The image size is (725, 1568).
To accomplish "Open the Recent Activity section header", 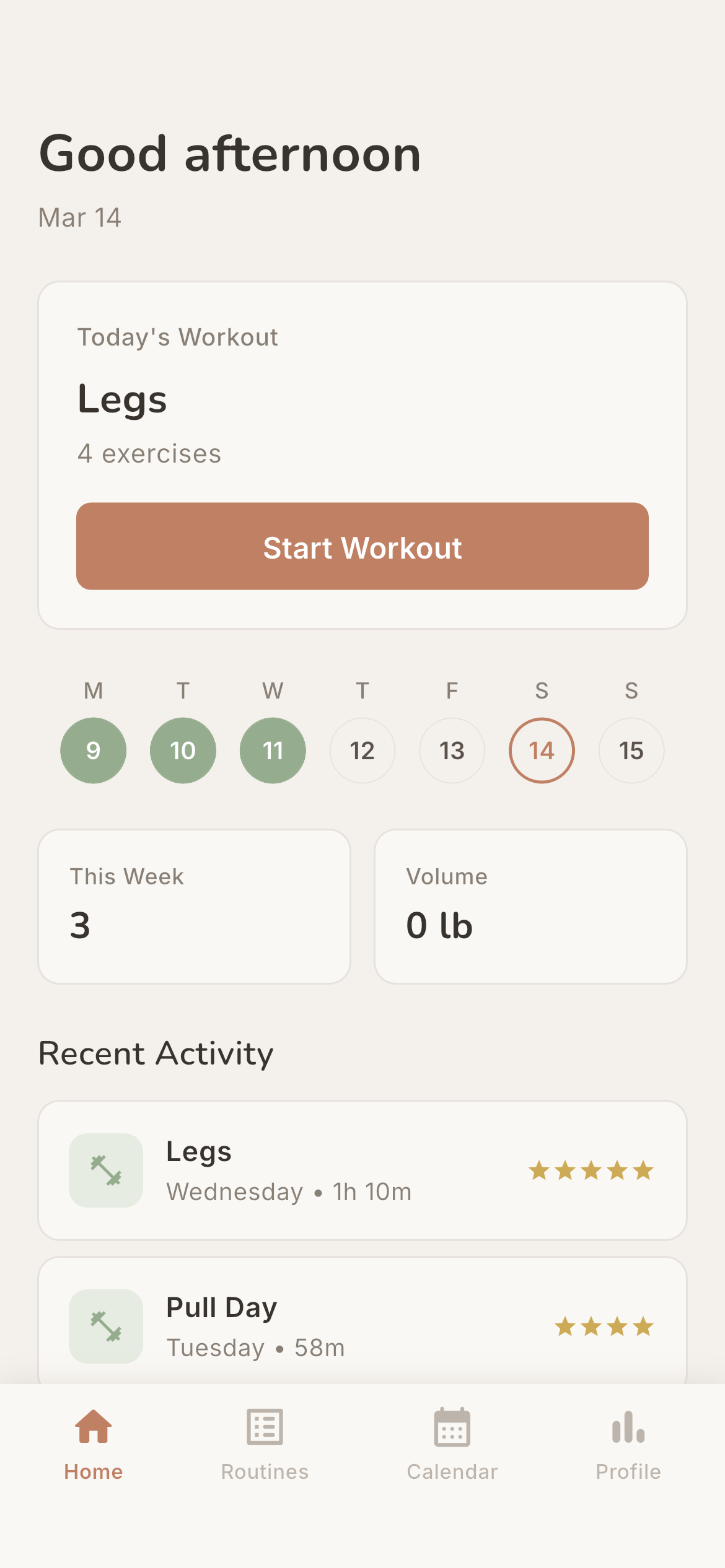I will [x=156, y=1052].
